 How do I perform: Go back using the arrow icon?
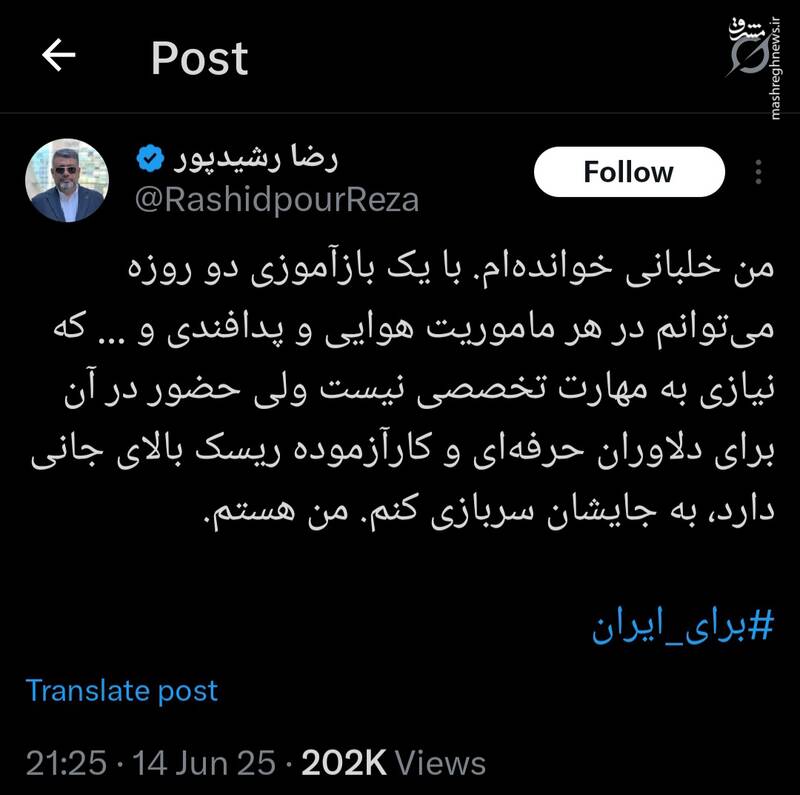pos(59,56)
